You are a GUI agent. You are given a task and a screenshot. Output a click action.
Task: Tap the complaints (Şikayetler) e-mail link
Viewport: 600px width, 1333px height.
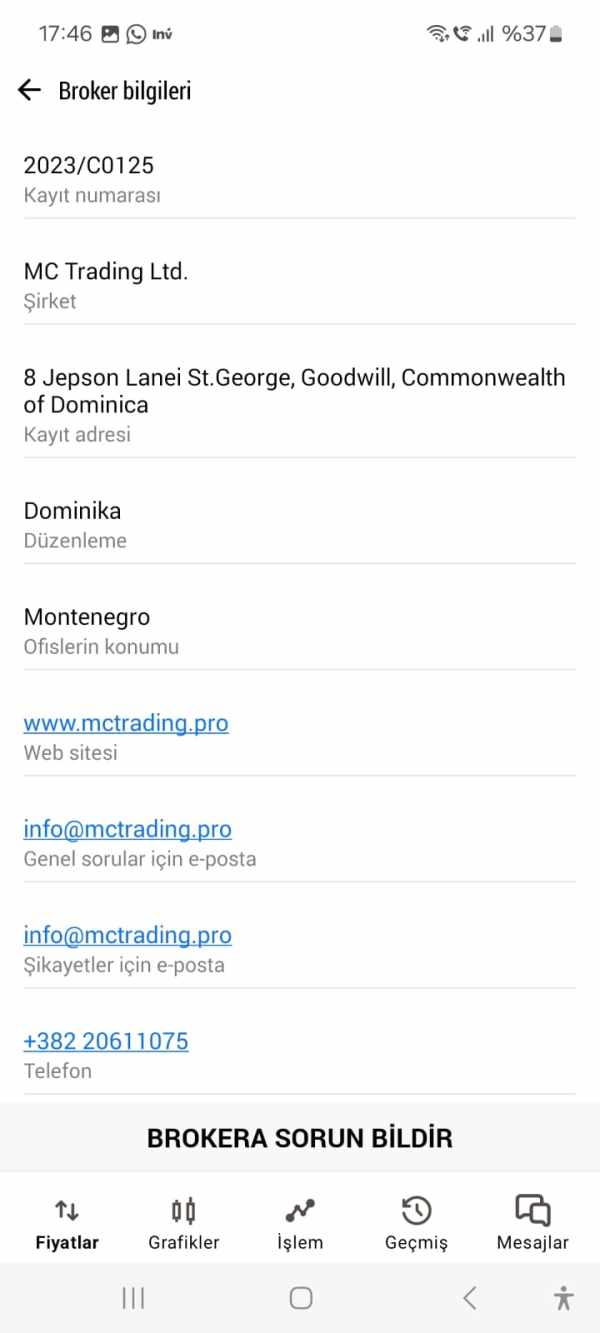click(128, 935)
